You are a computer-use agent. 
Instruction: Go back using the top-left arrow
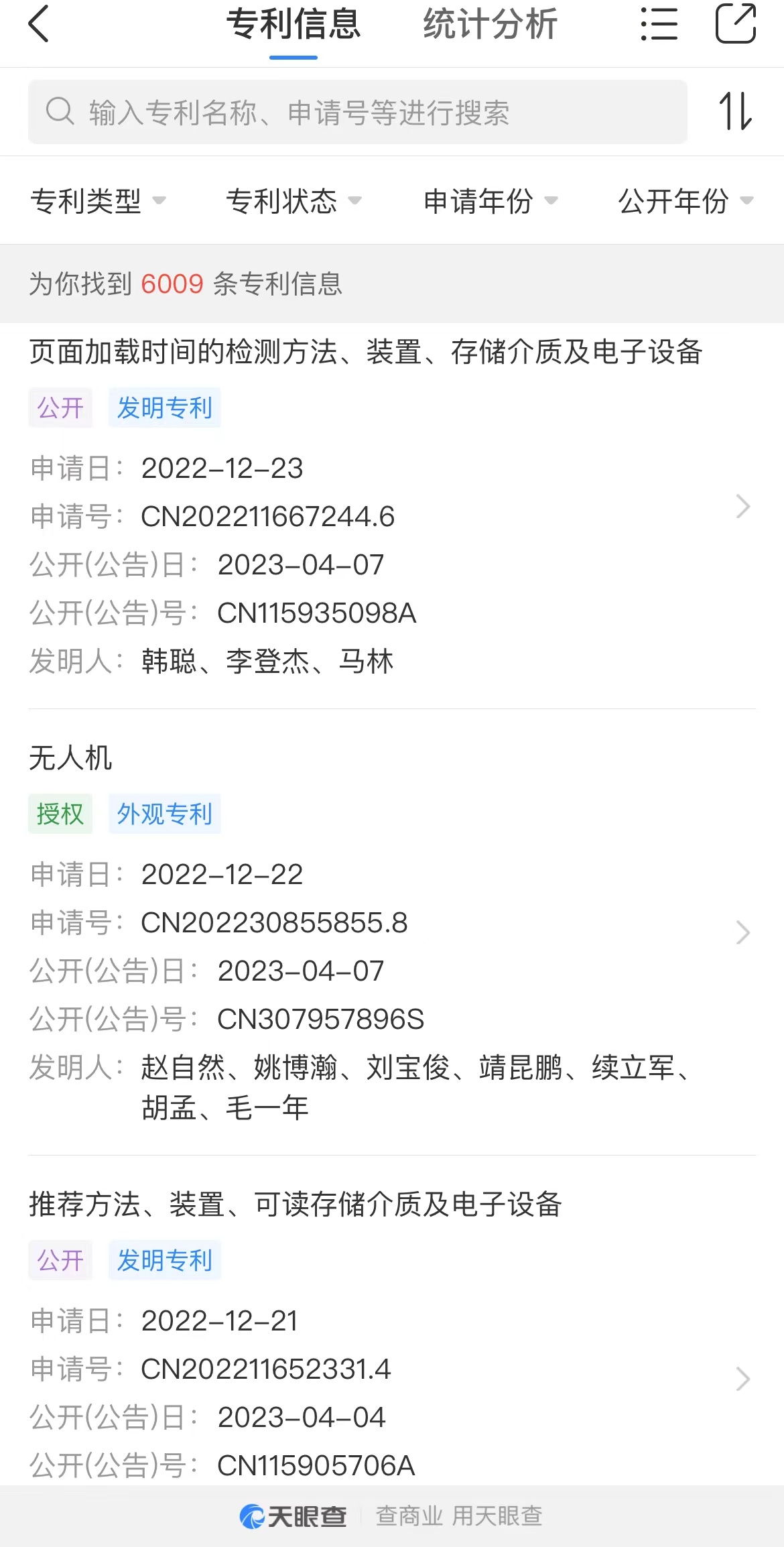(38, 24)
